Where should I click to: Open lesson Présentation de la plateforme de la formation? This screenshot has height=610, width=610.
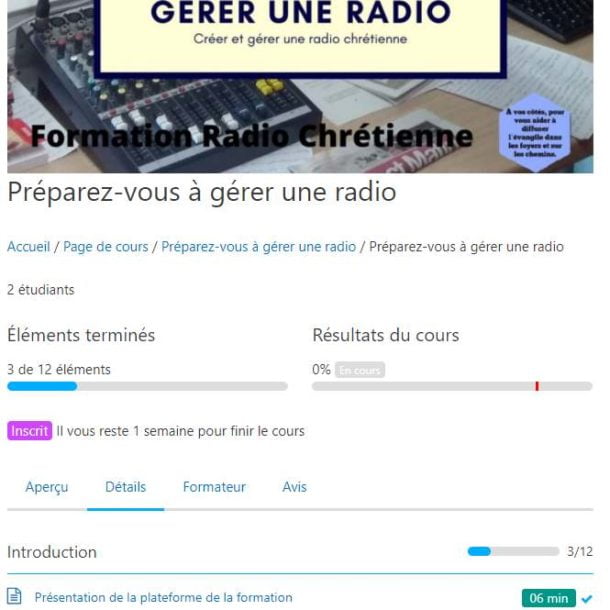click(x=163, y=598)
